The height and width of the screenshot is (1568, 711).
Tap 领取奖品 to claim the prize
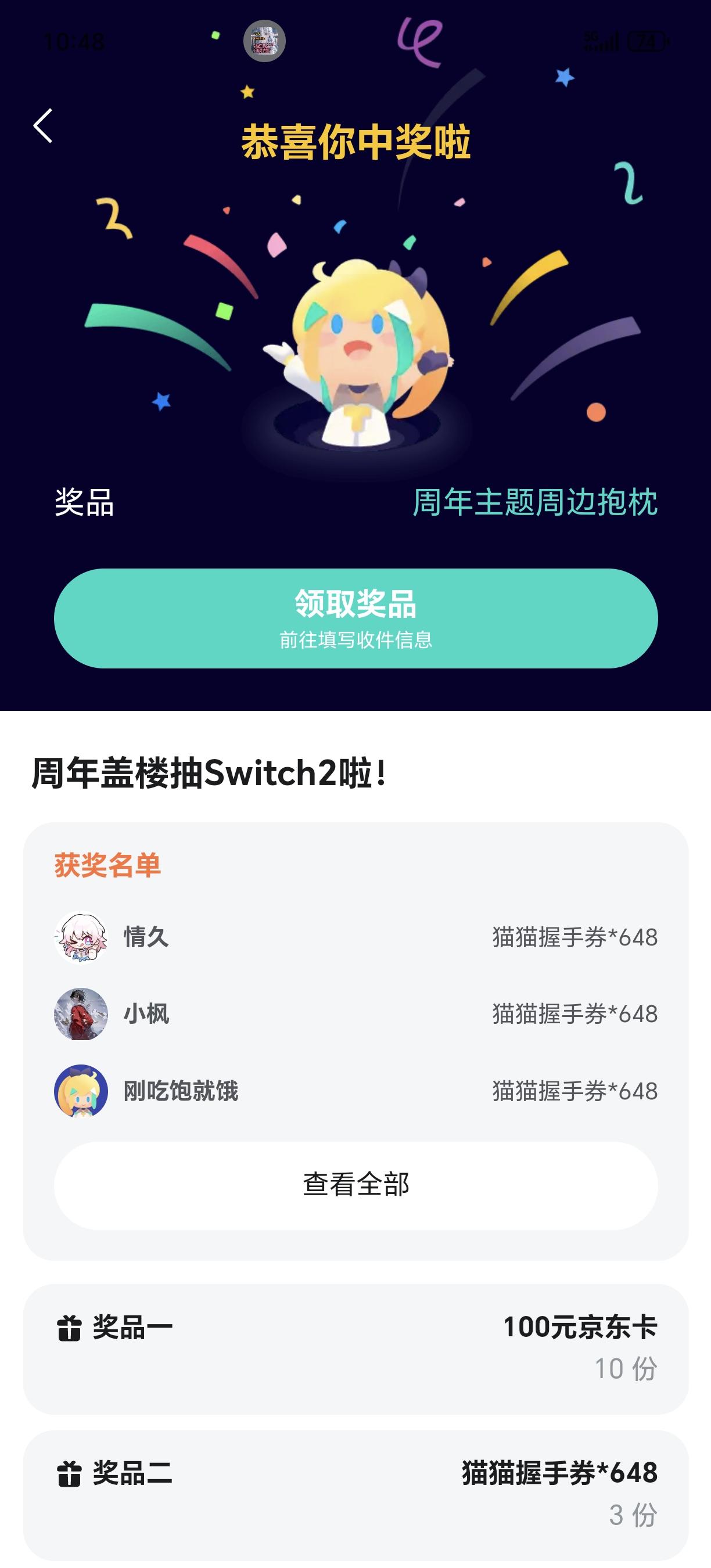pos(355,618)
